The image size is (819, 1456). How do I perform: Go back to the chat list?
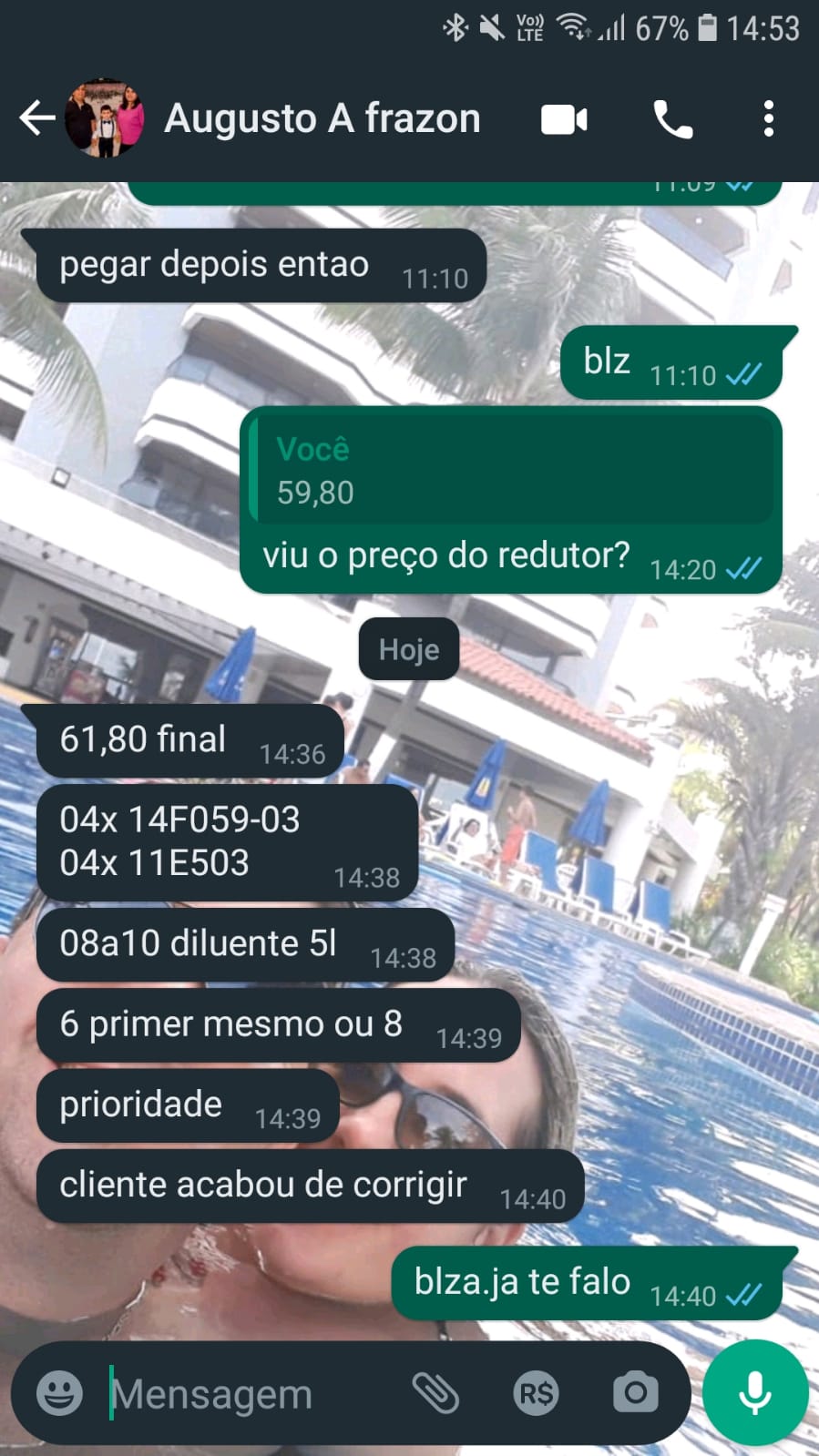36,118
